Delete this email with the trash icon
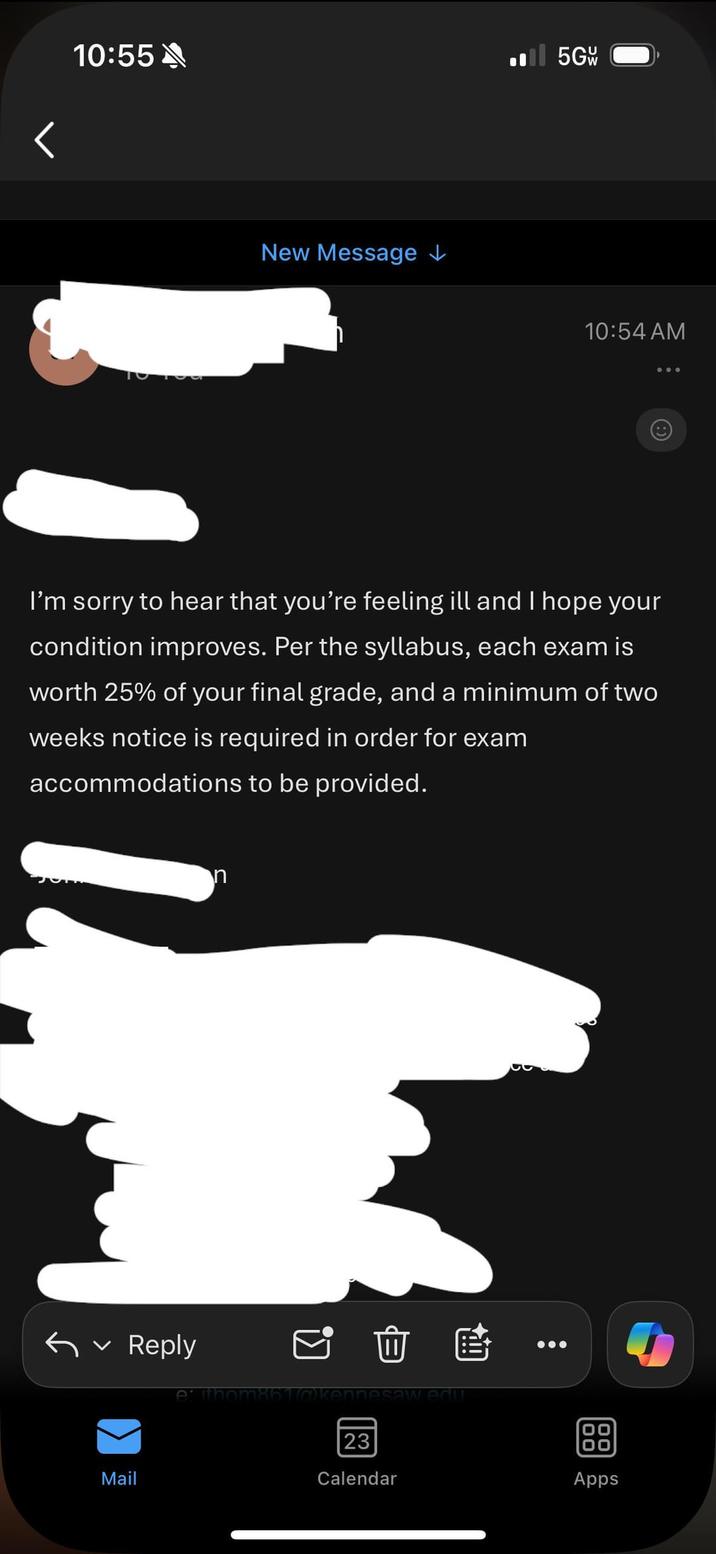Viewport: 716px width, 1554px height. [391, 1344]
